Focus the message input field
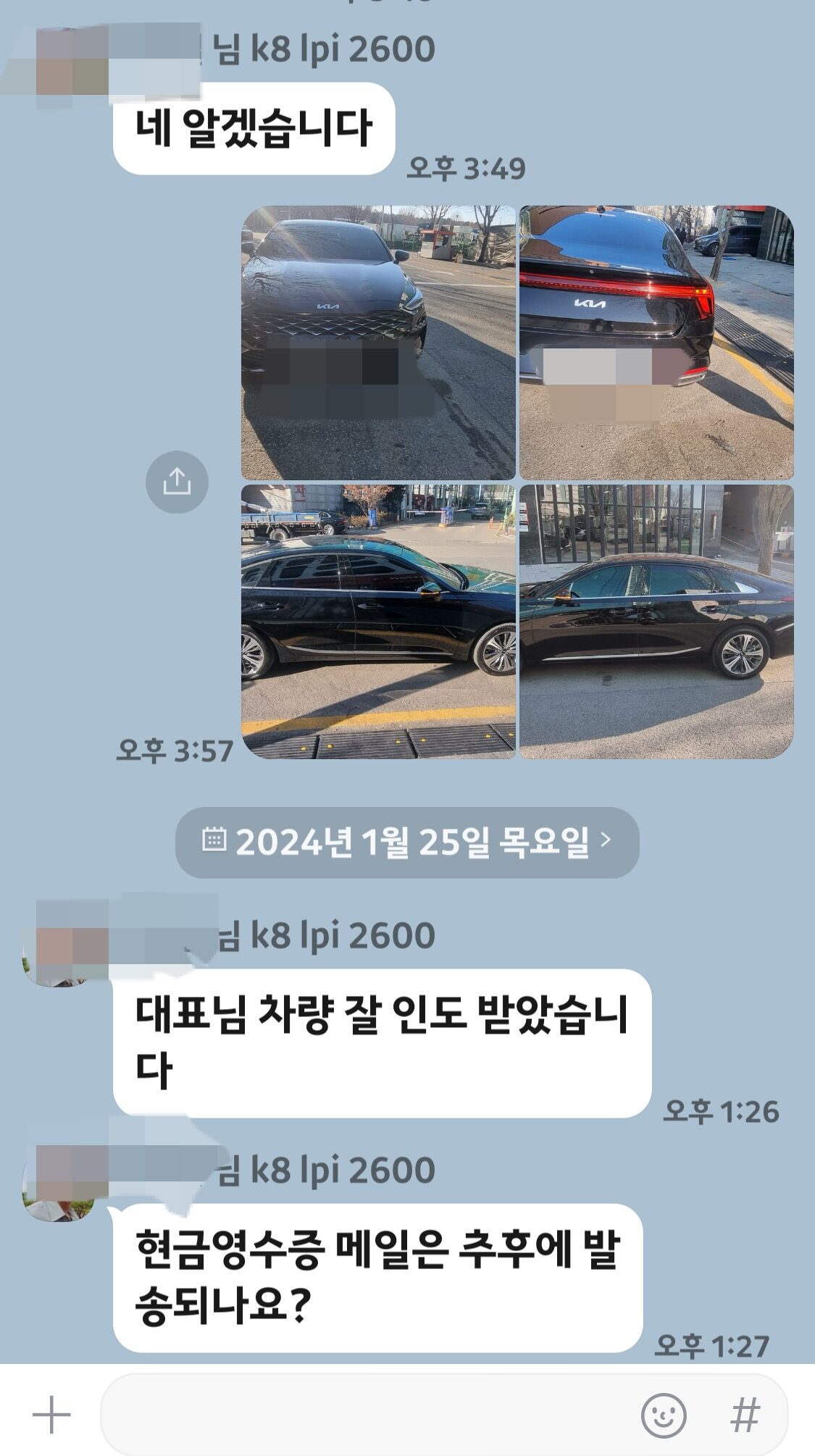Viewport: 815px width, 1456px height. click(x=362, y=1415)
